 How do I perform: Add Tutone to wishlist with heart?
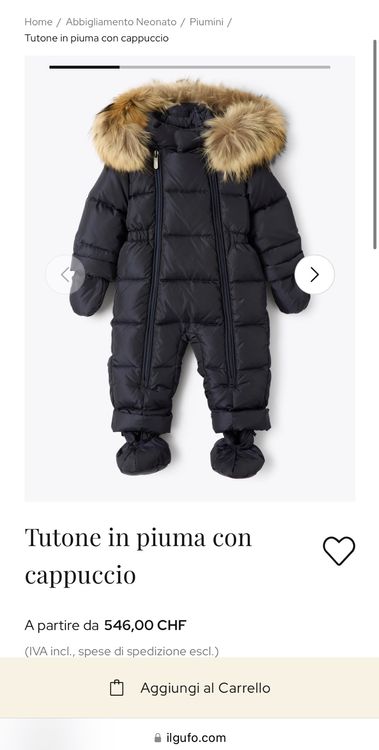click(339, 551)
